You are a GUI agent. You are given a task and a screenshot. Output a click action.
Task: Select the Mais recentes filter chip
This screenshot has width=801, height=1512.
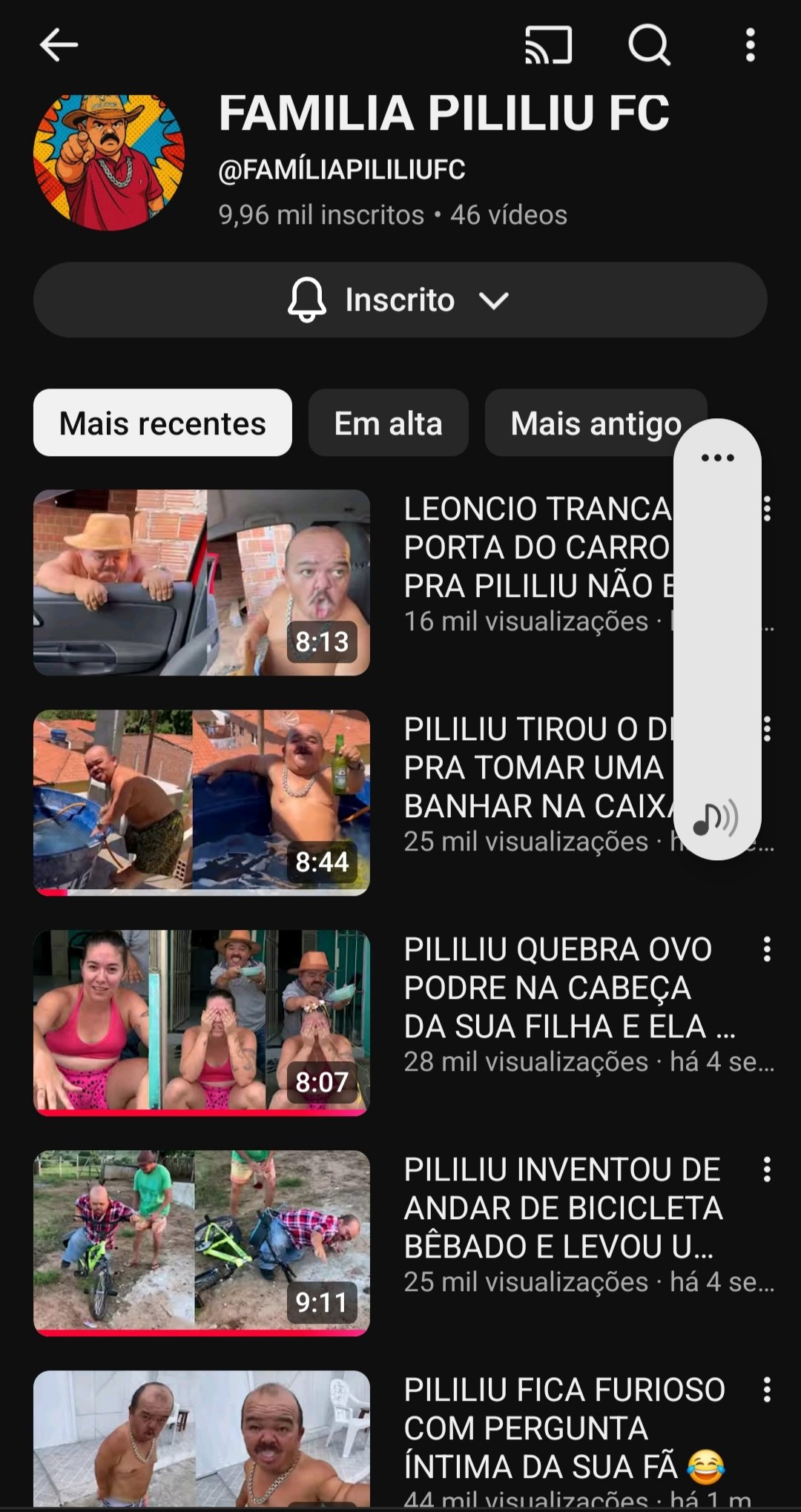tap(162, 423)
